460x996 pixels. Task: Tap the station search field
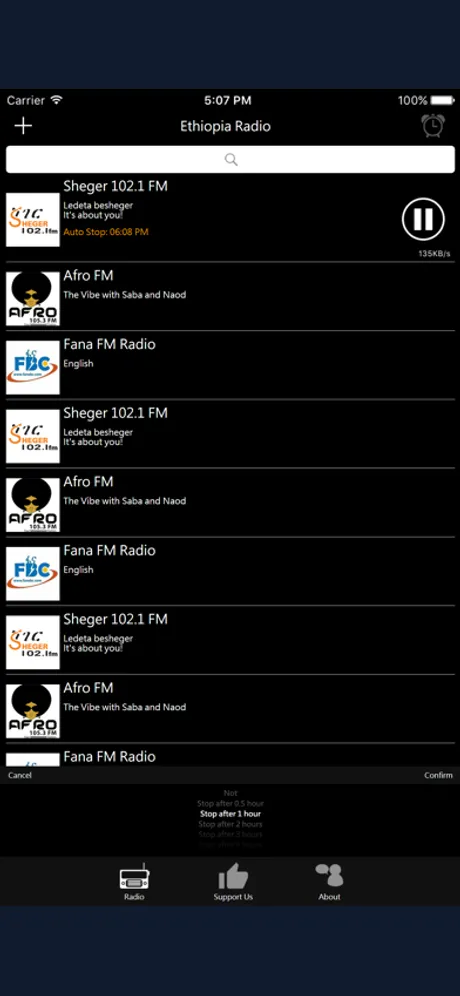coord(230,159)
